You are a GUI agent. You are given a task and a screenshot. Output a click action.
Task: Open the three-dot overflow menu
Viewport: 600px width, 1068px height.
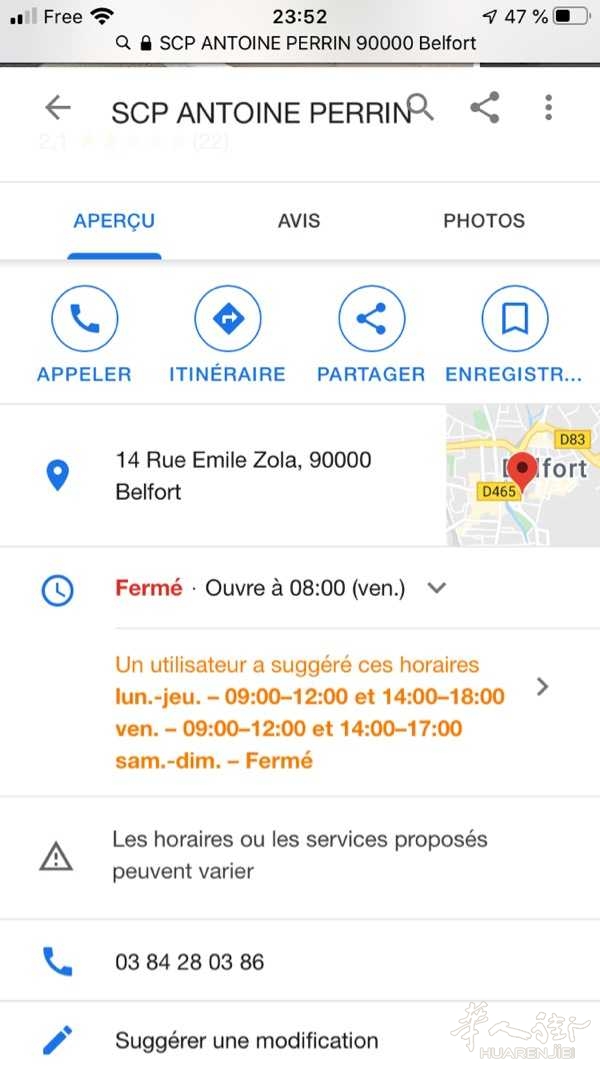[x=548, y=108]
